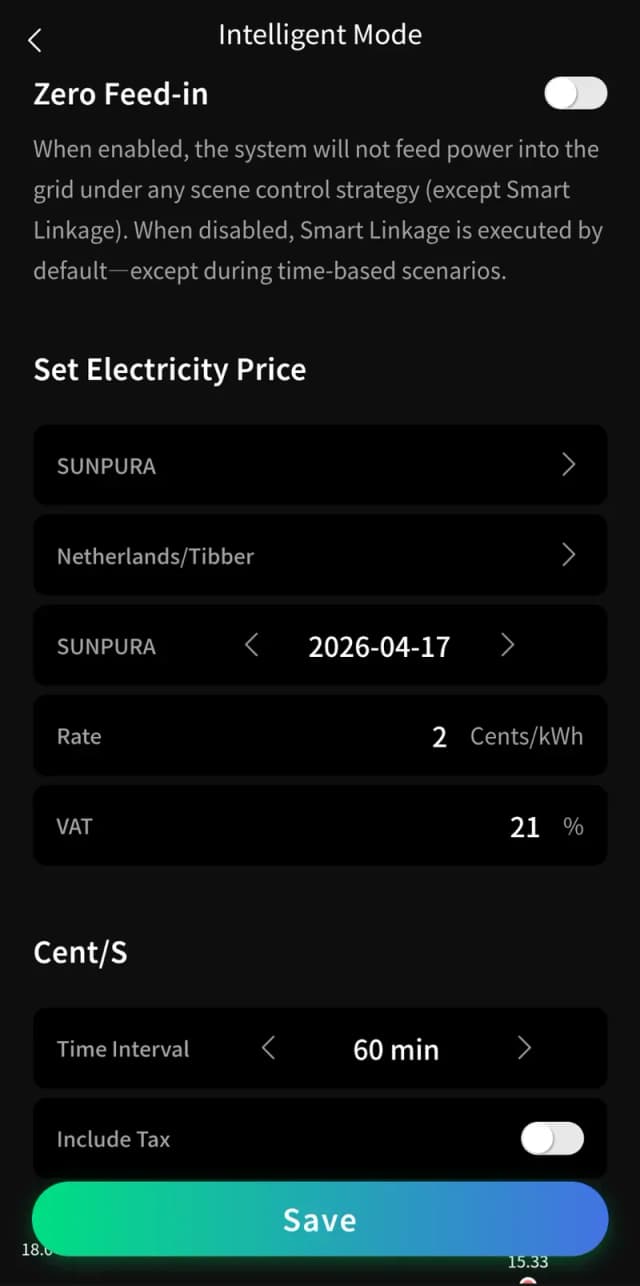Save the Intelligent Mode settings
The image size is (640, 1286).
pos(320,1220)
